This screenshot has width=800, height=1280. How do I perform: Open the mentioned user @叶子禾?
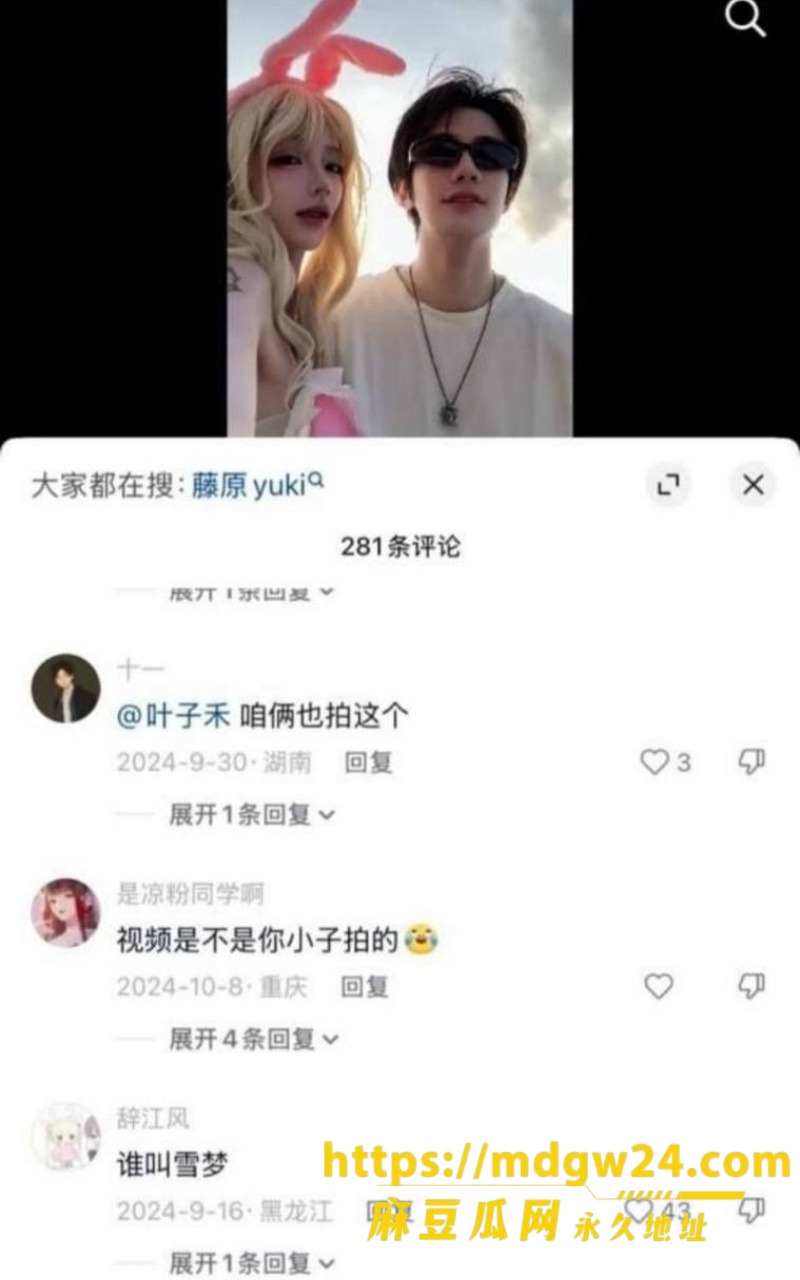tap(174, 716)
